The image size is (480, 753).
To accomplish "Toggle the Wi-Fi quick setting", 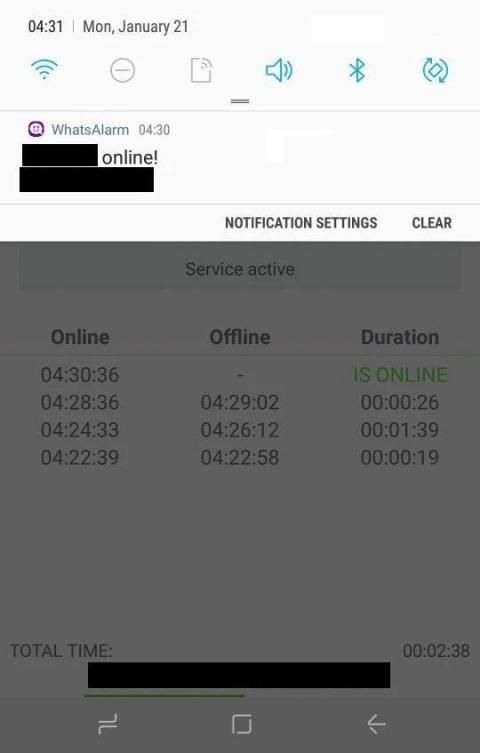I will 44,70.
